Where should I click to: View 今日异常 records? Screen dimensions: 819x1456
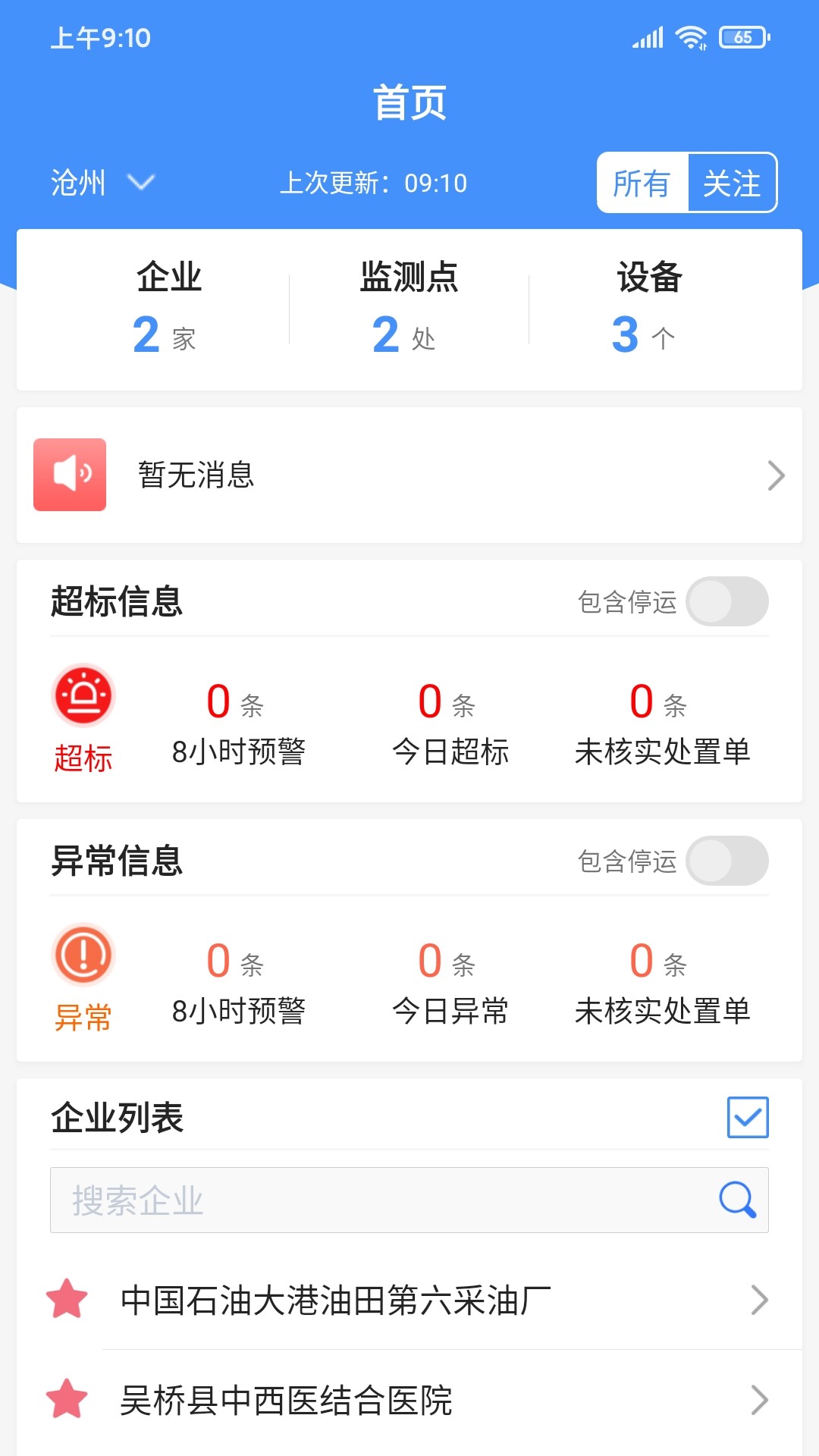450,981
